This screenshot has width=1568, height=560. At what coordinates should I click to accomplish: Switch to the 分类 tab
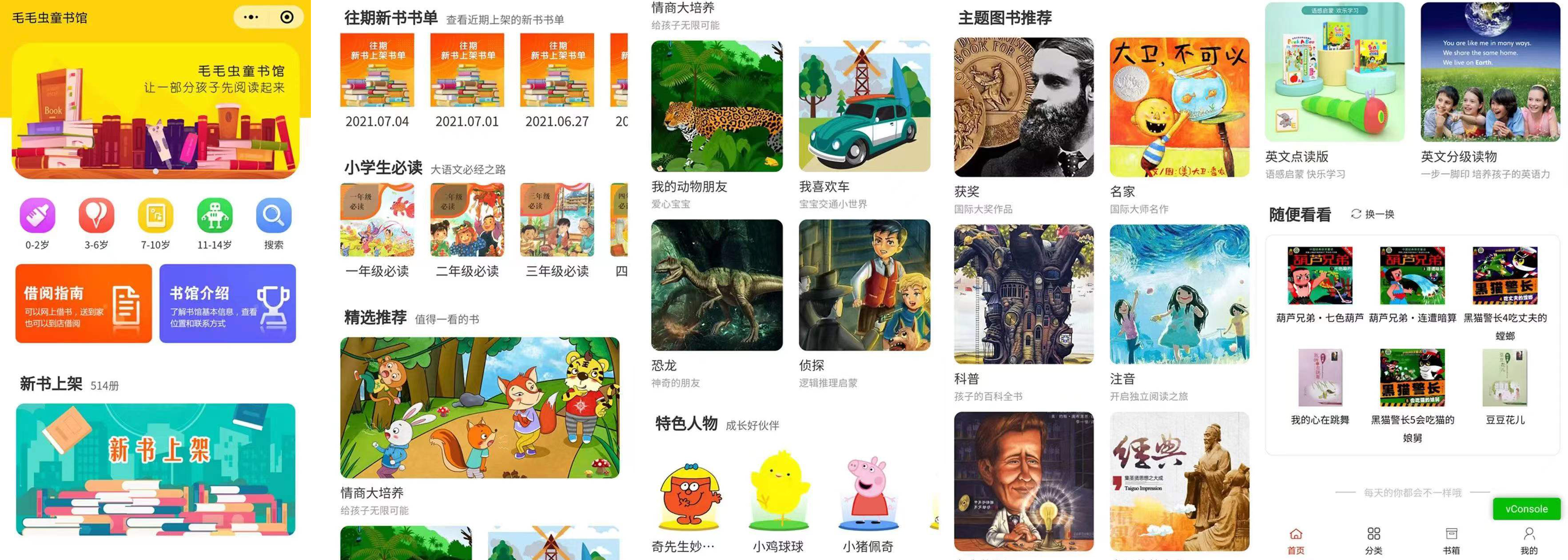[1373, 540]
